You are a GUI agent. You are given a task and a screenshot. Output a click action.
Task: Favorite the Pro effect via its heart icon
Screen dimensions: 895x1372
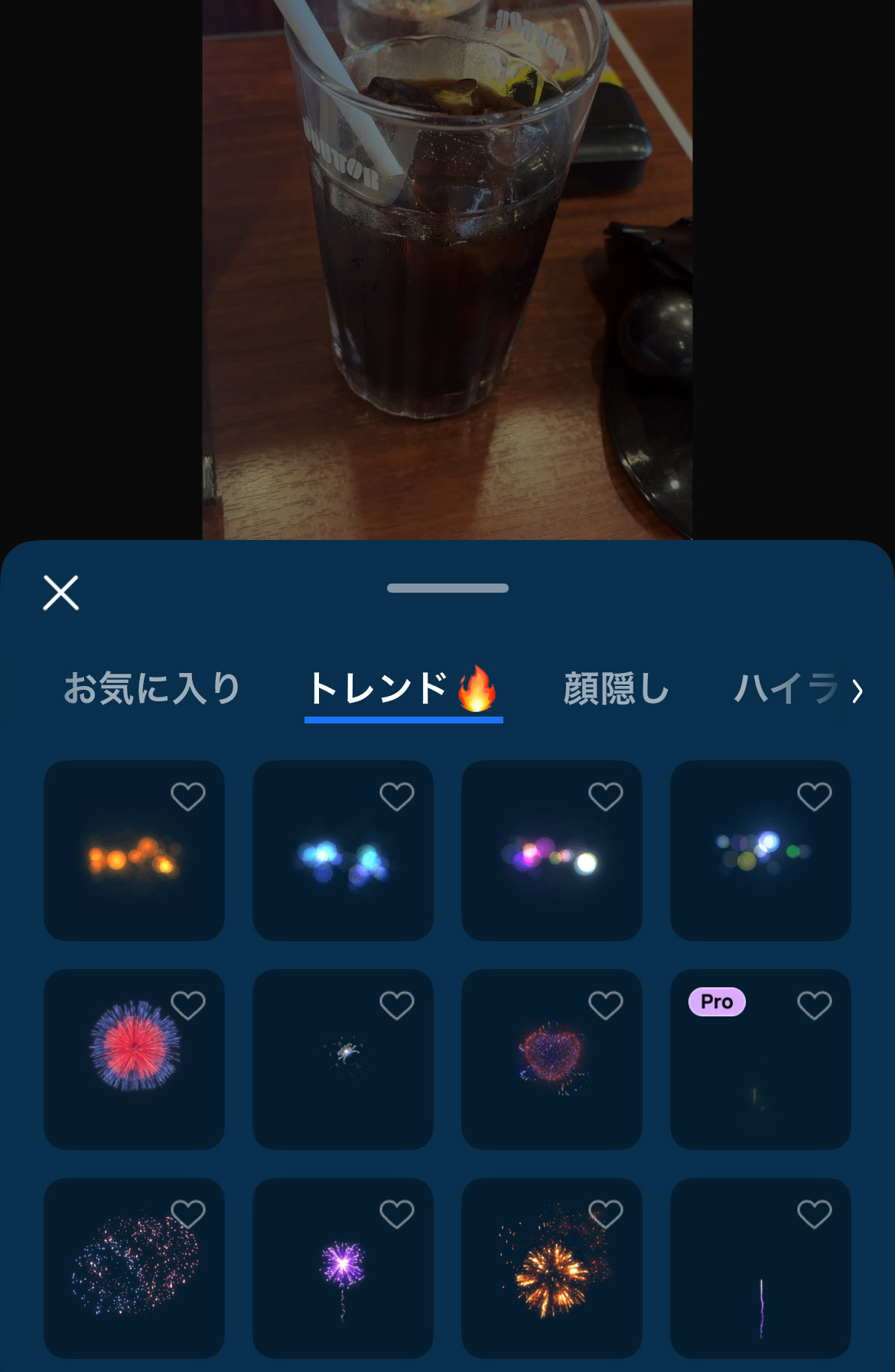[815, 1004]
